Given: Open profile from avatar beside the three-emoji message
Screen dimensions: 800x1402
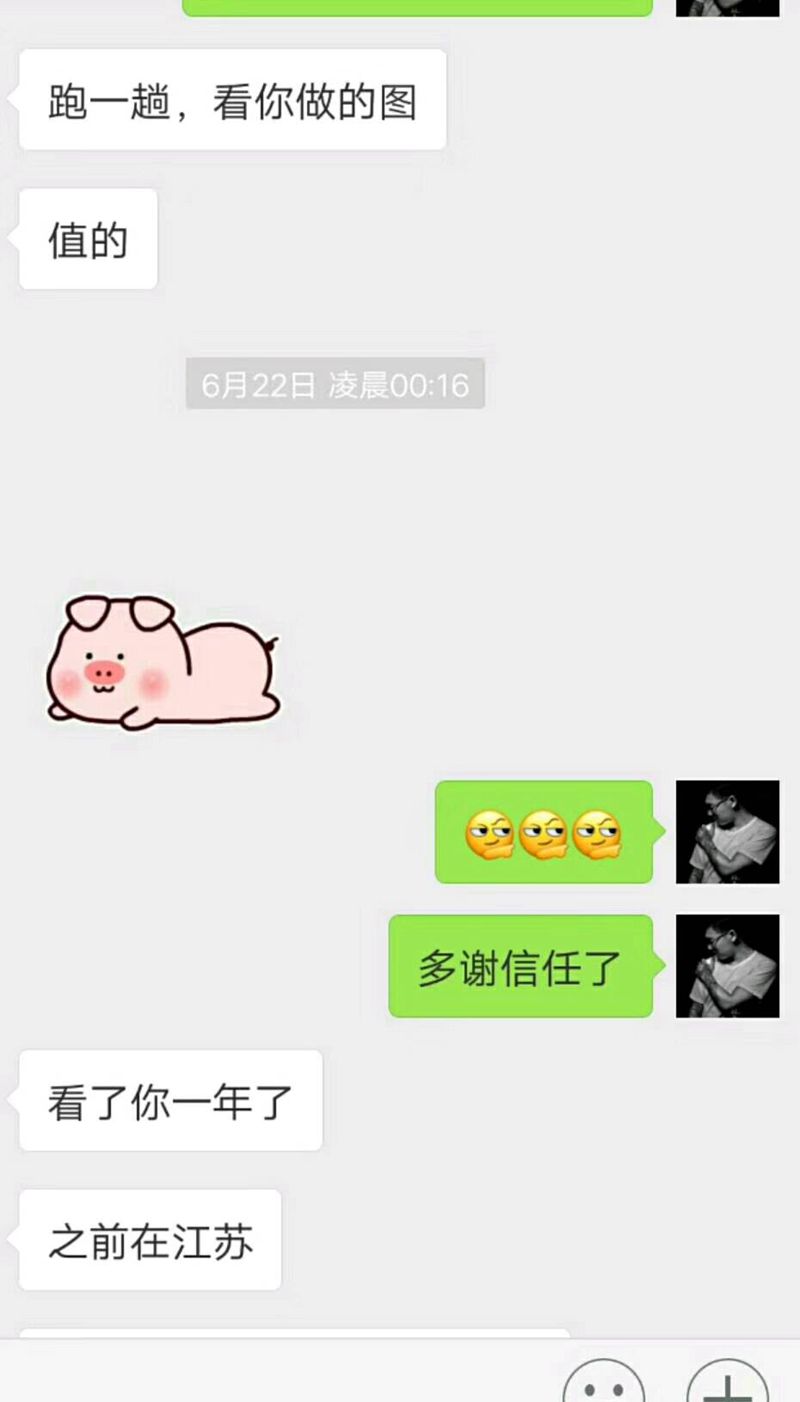Looking at the screenshot, I should tap(727, 832).
